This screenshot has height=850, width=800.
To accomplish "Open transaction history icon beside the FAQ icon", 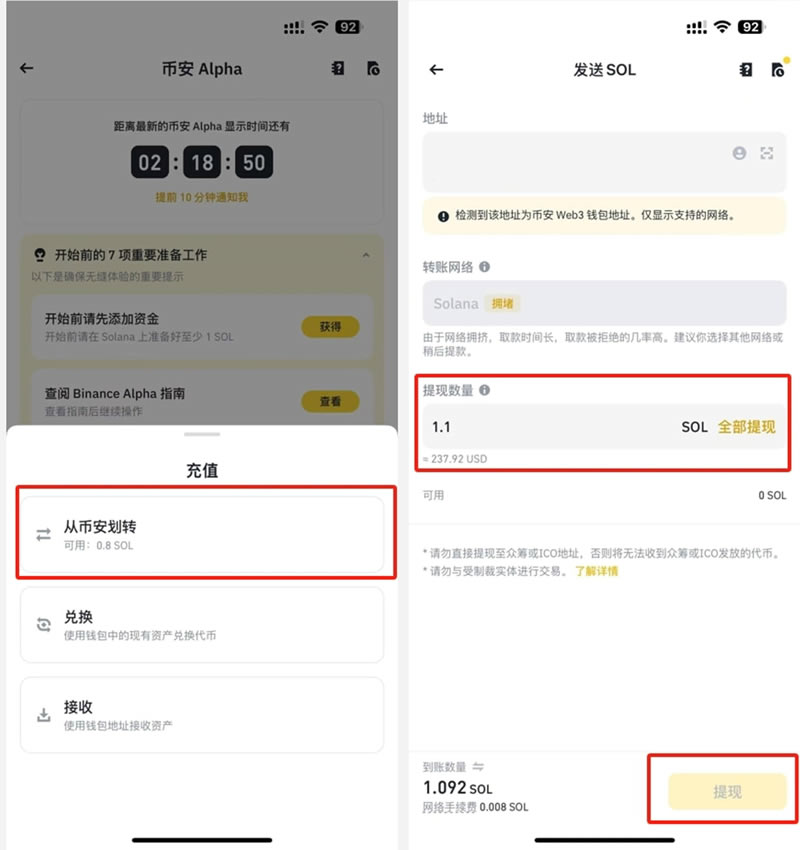I will coord(374,69).
